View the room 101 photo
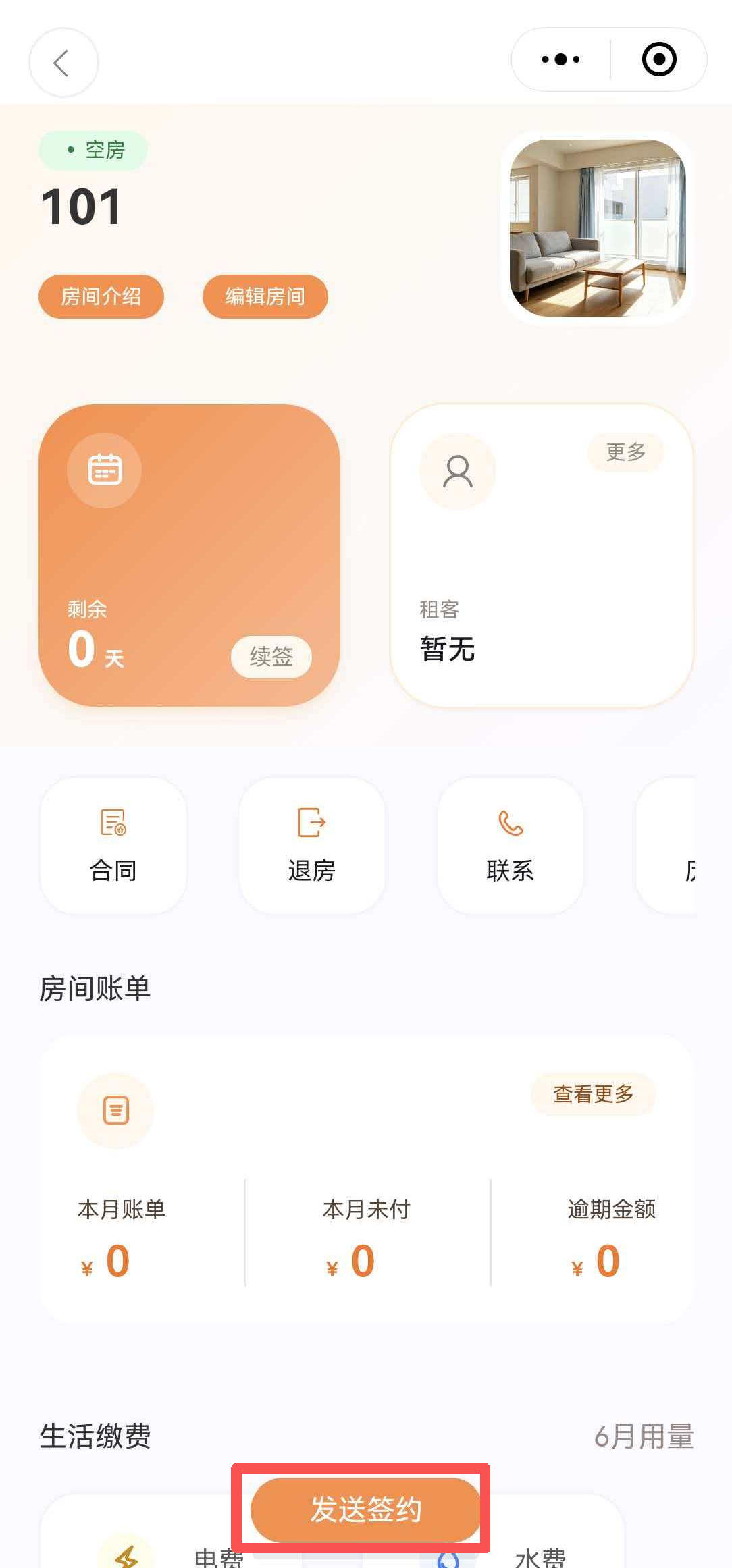732x1568 pixels. 598,228
